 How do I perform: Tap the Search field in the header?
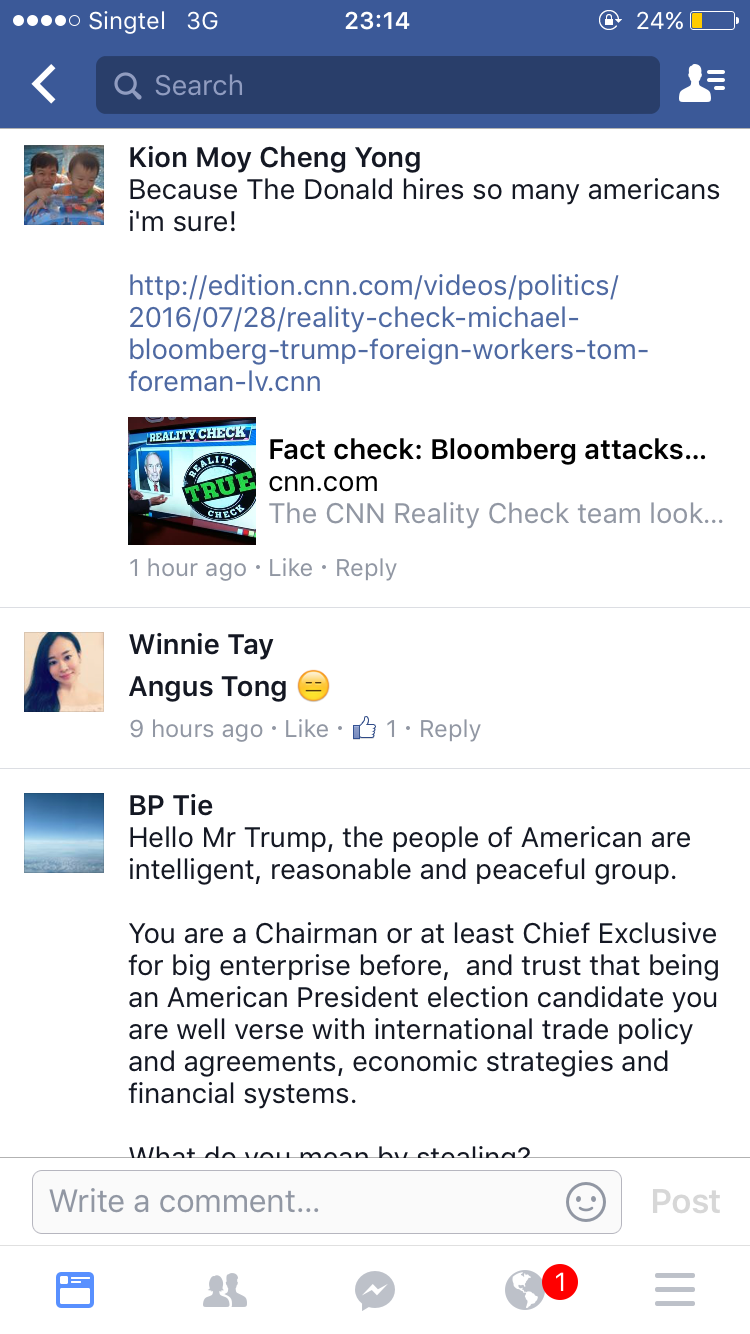378,85
